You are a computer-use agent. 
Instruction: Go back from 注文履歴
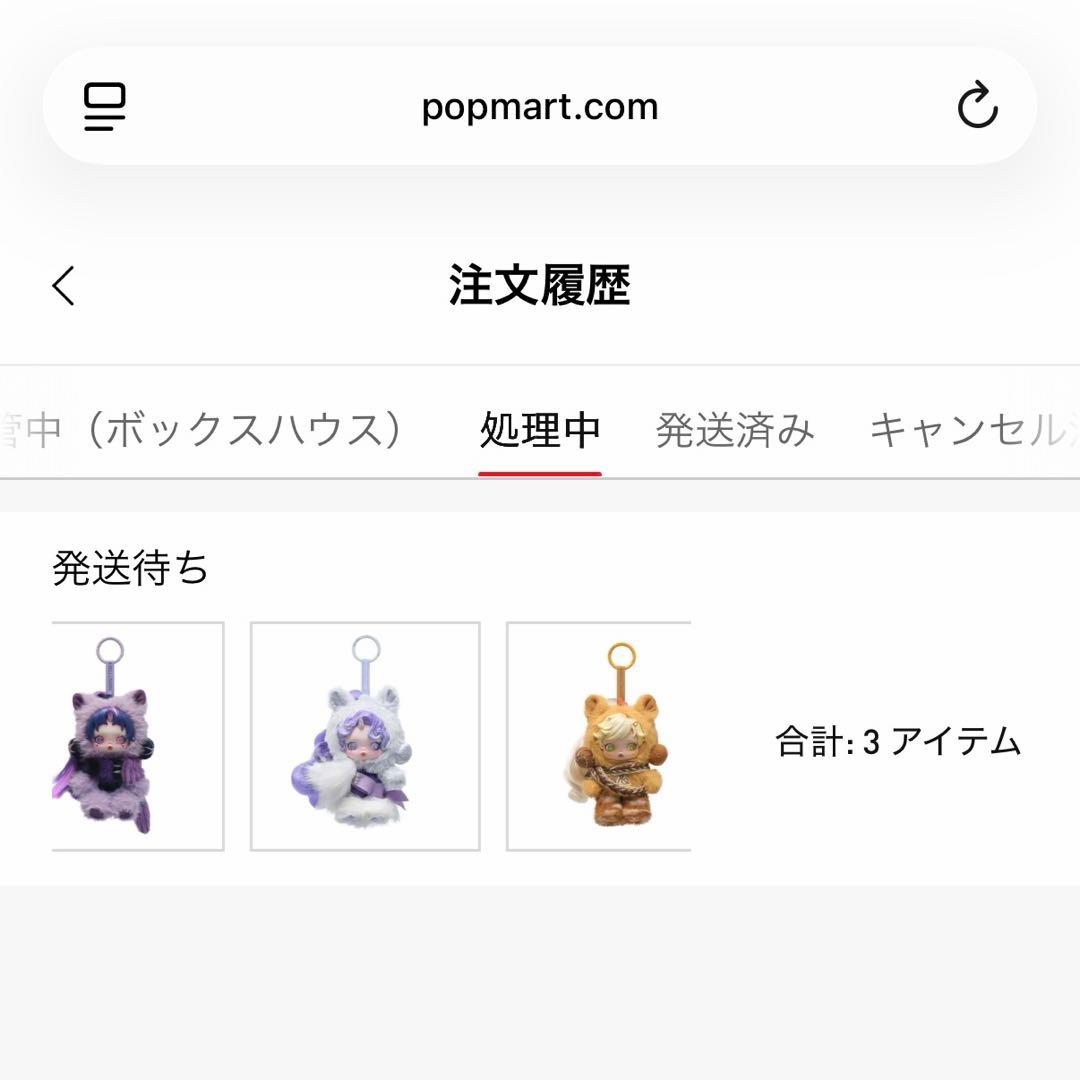64,286
